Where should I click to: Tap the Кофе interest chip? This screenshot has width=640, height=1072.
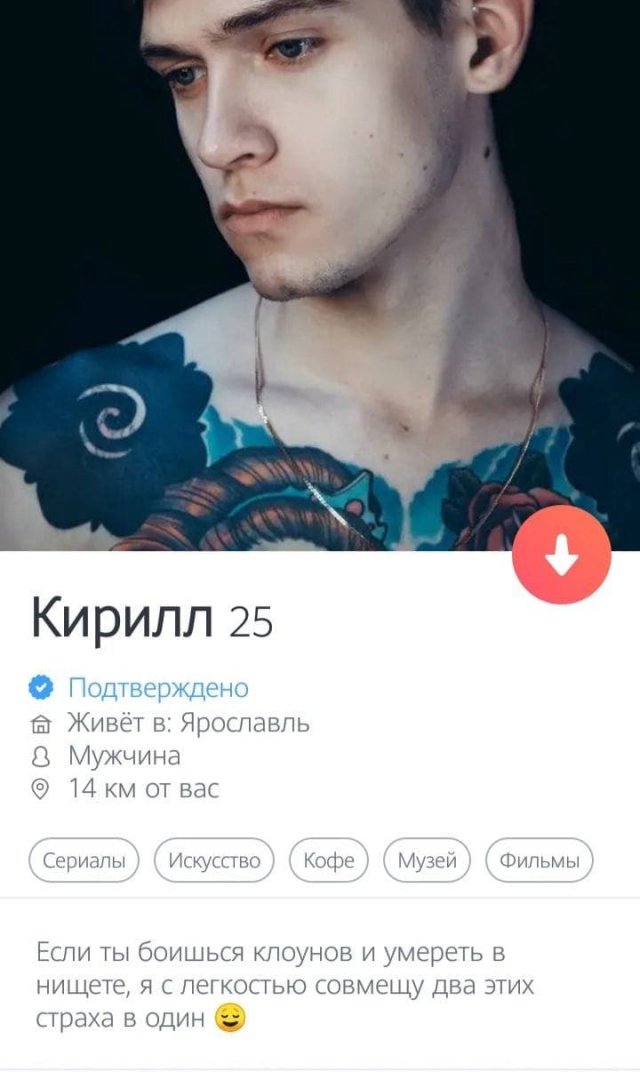click(329, 860)
